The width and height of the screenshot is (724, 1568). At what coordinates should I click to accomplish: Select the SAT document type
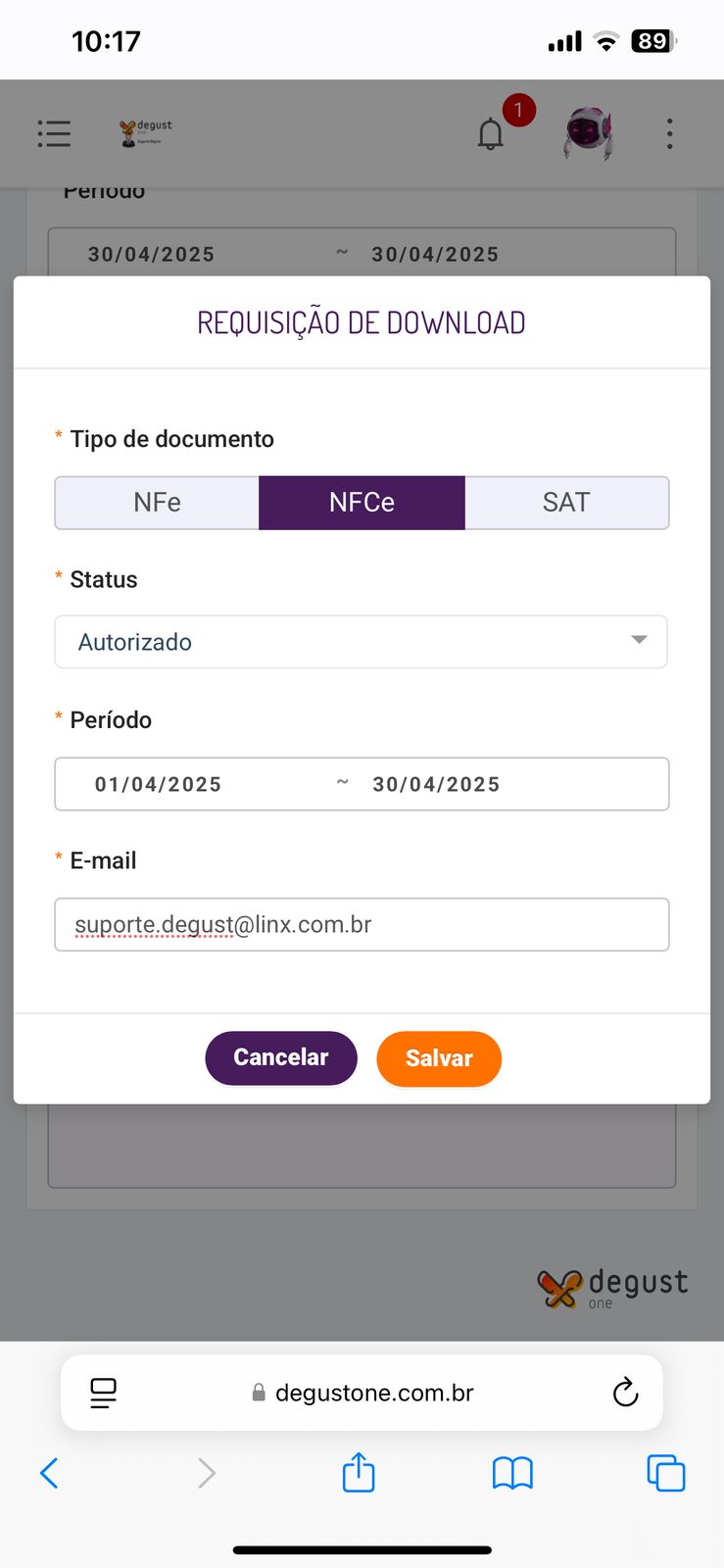point(566,503)
